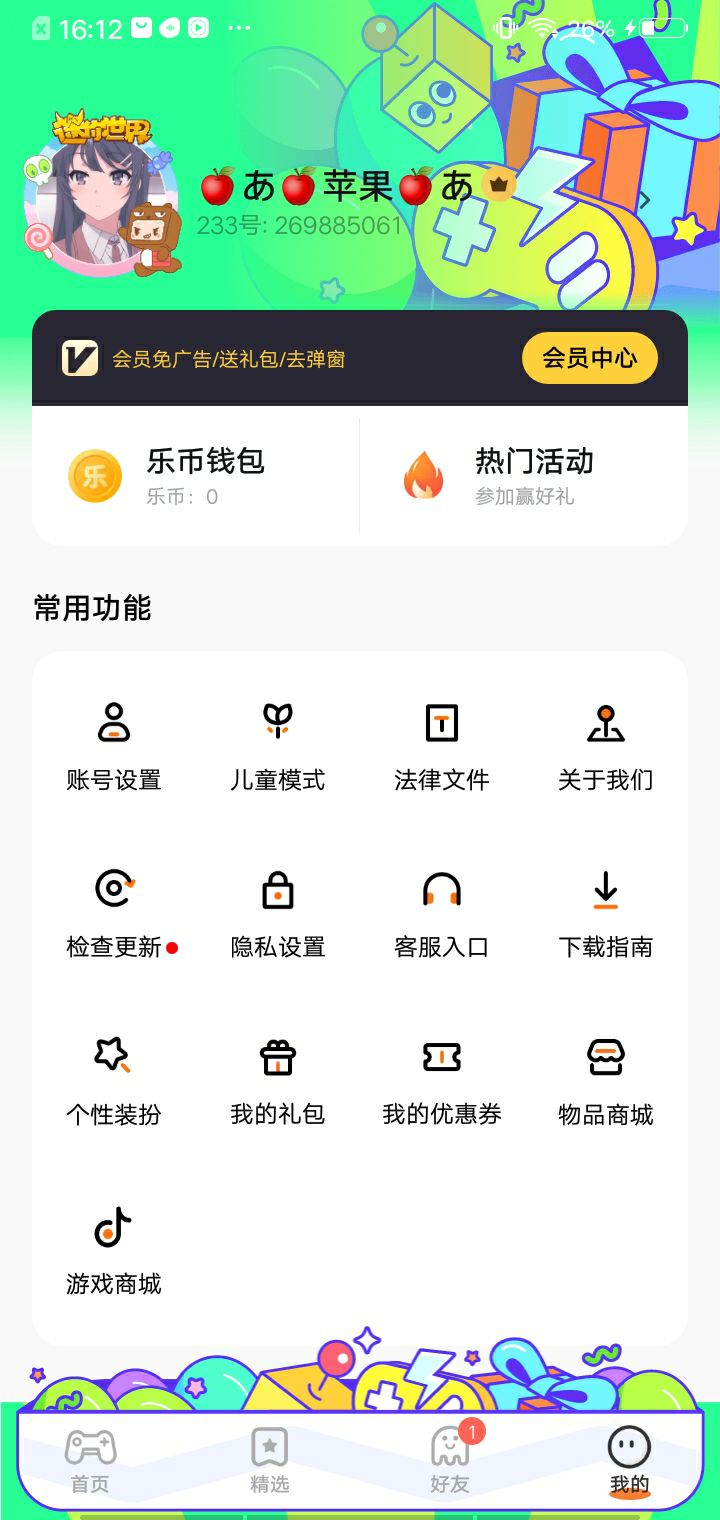
Task: Open 个性装扮 personalization
Action: point(114,1080)
